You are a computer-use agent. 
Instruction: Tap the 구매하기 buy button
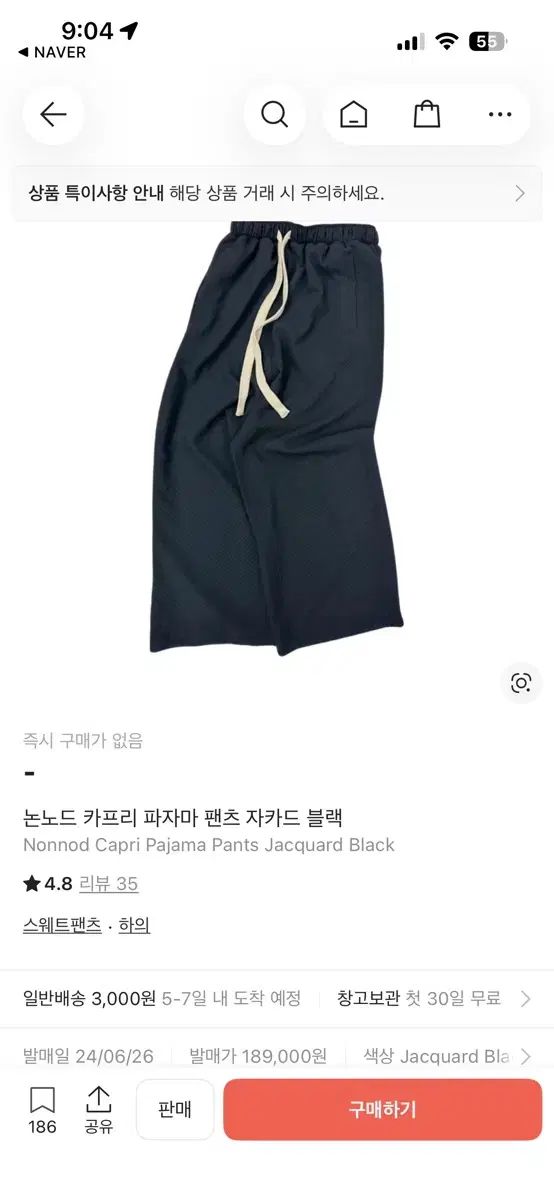click(382, 1109)
